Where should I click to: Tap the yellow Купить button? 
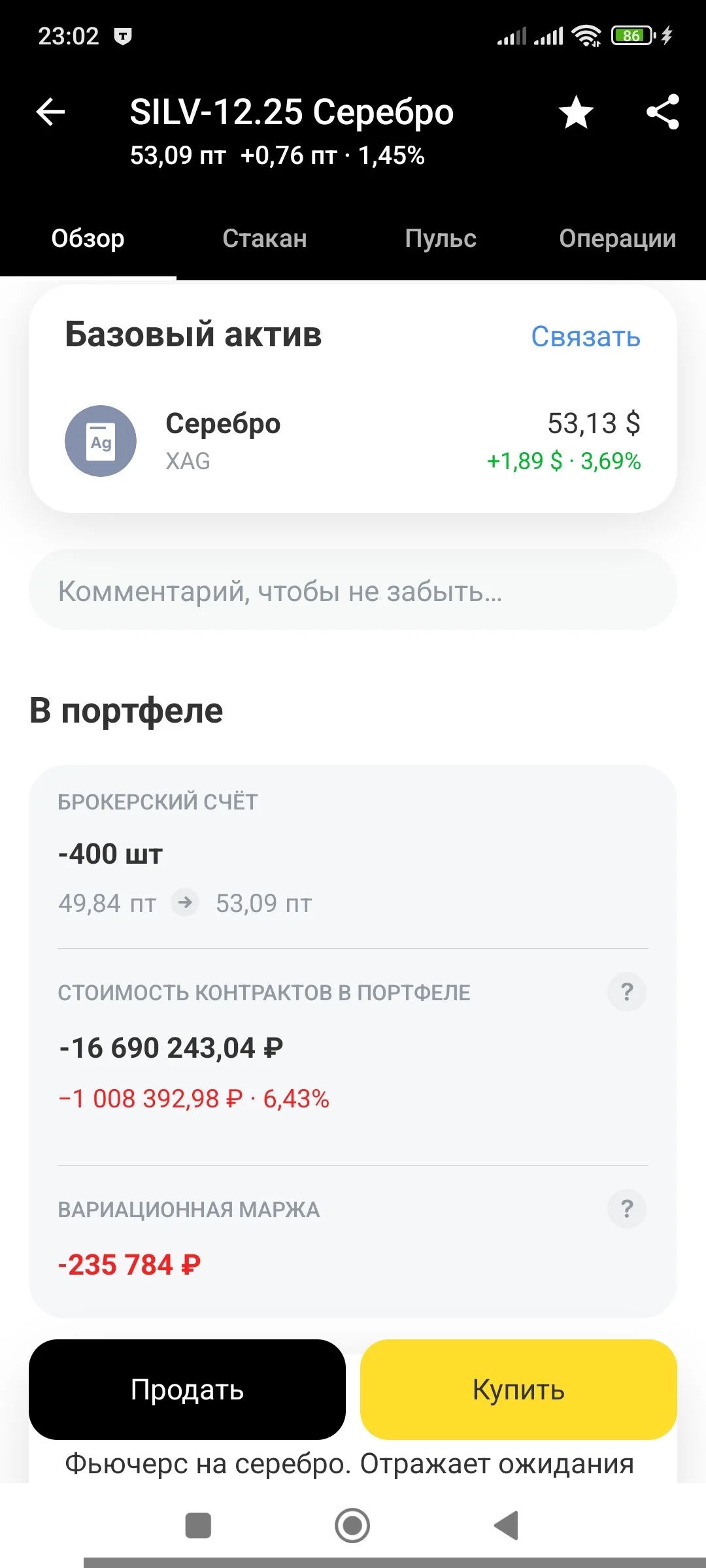tap(518, 1389)
